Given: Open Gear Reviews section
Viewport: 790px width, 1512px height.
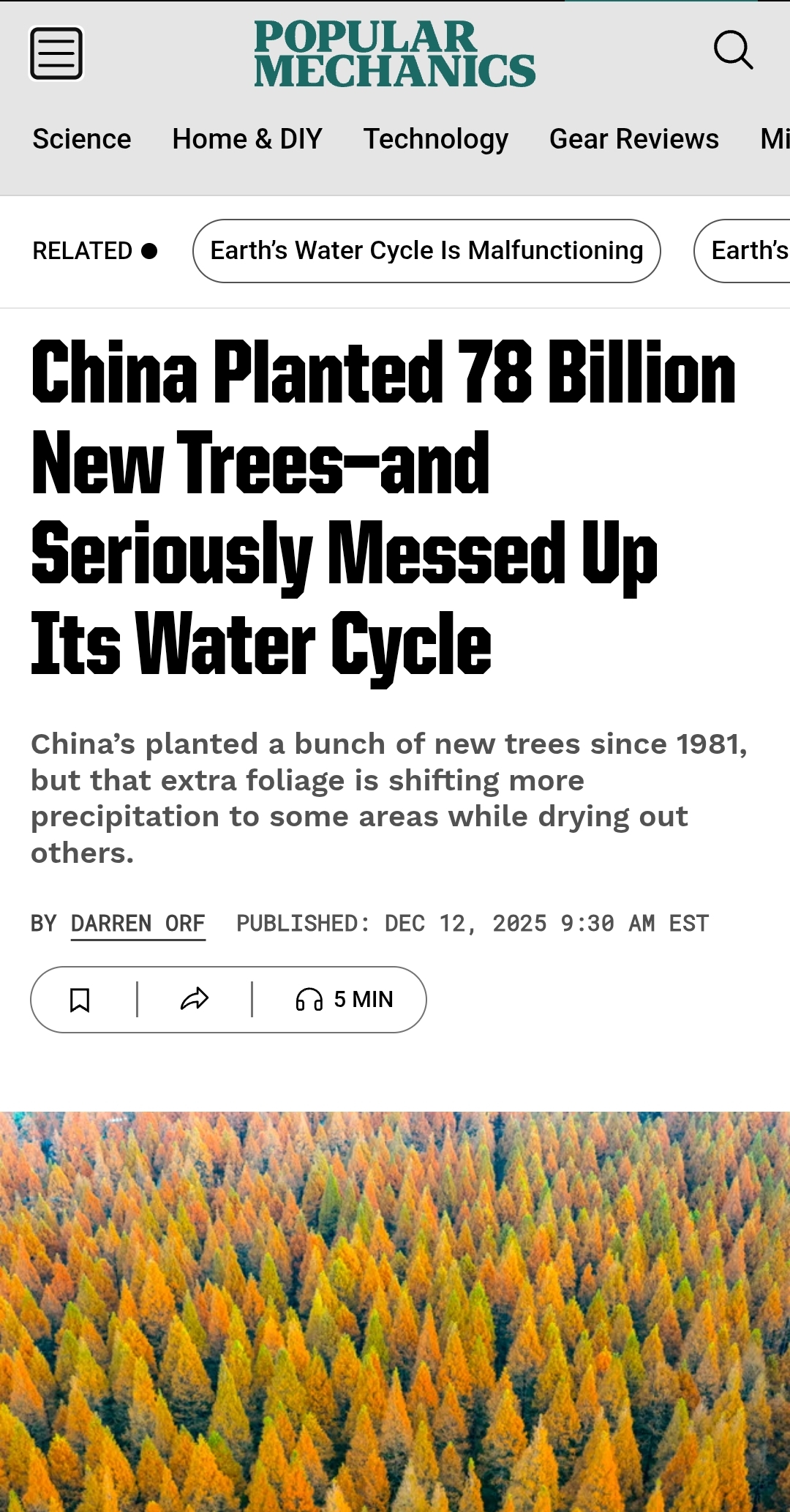Looking at the screenshot, I should pyautogui.click(x=634, y=139).
